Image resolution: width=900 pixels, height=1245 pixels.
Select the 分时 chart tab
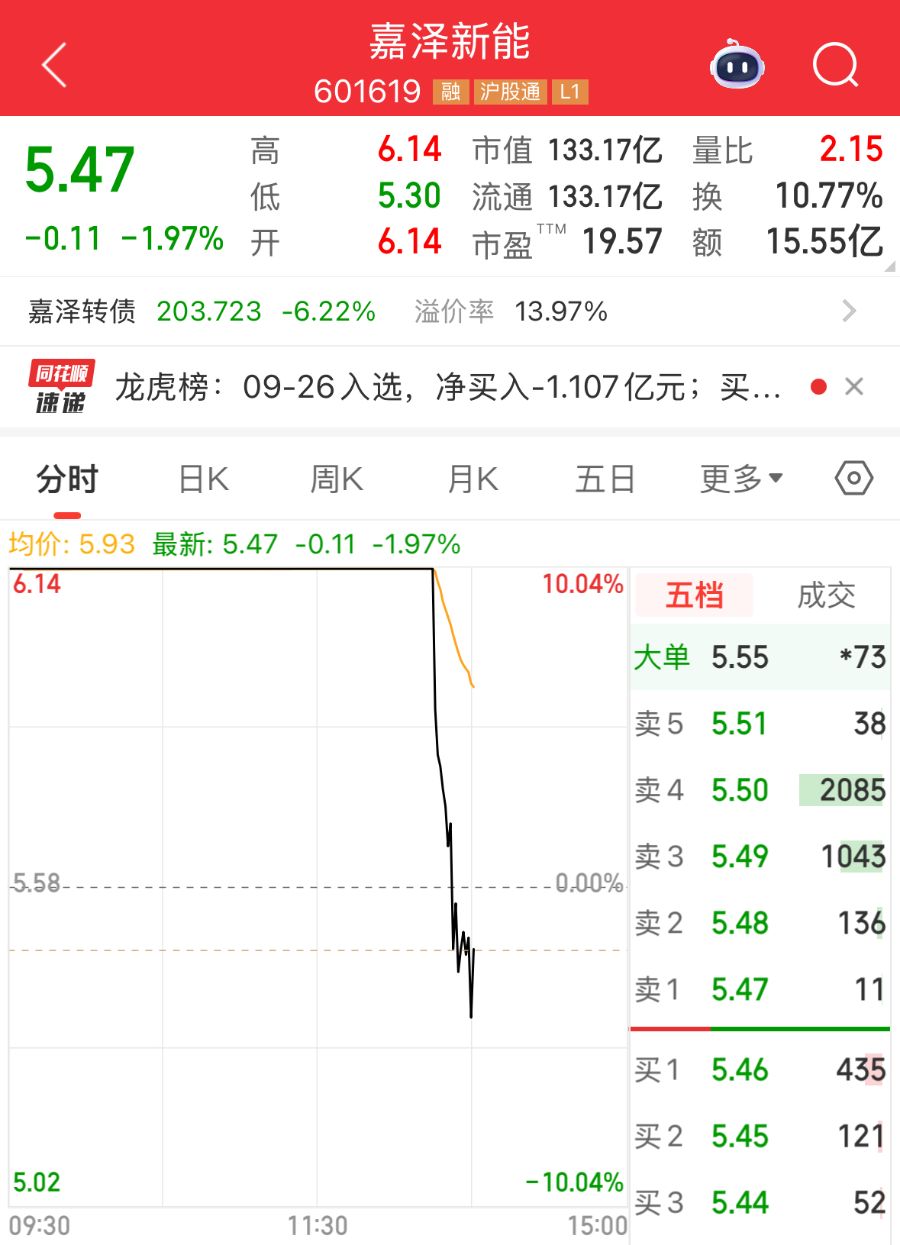(x=67, y=480)
